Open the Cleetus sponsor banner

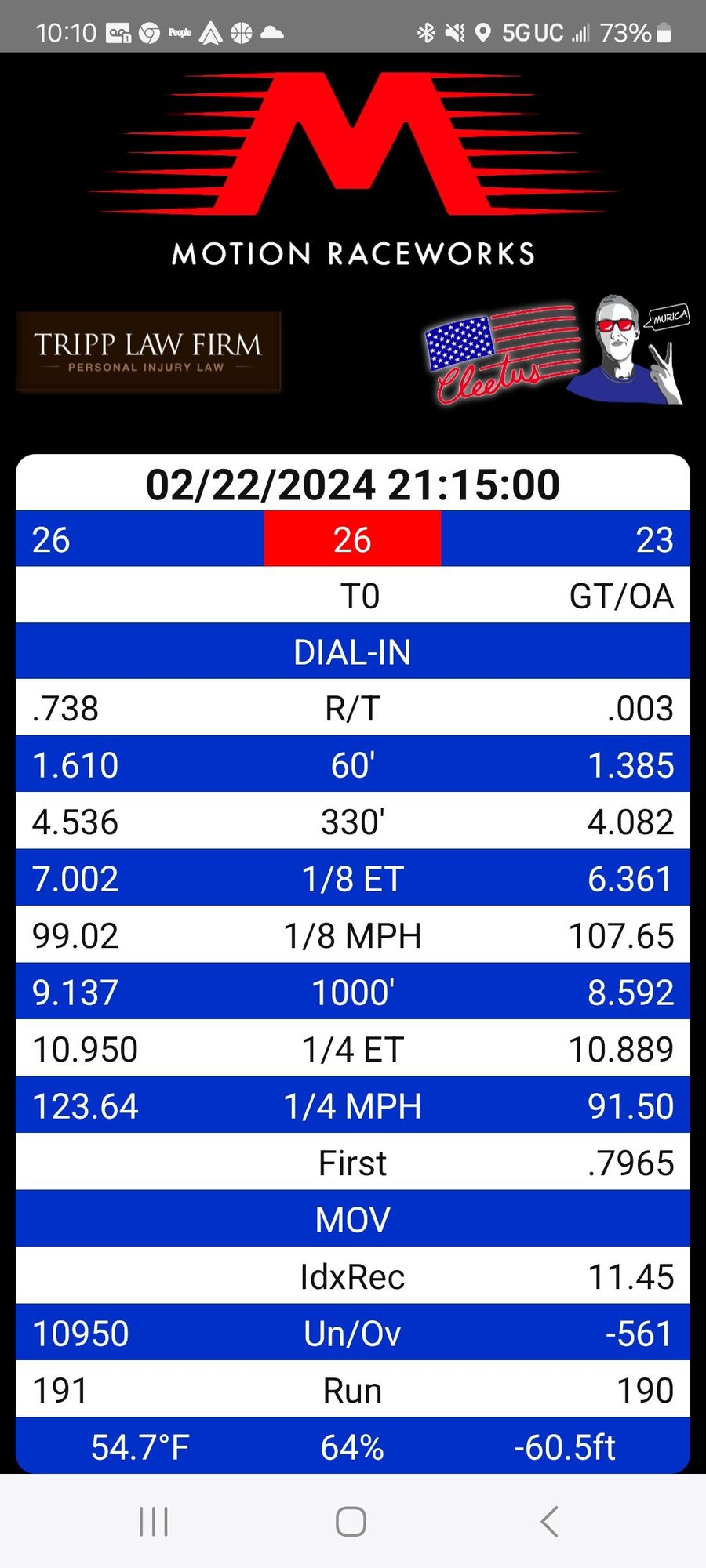pyautogui.click(x=555, y=352)
